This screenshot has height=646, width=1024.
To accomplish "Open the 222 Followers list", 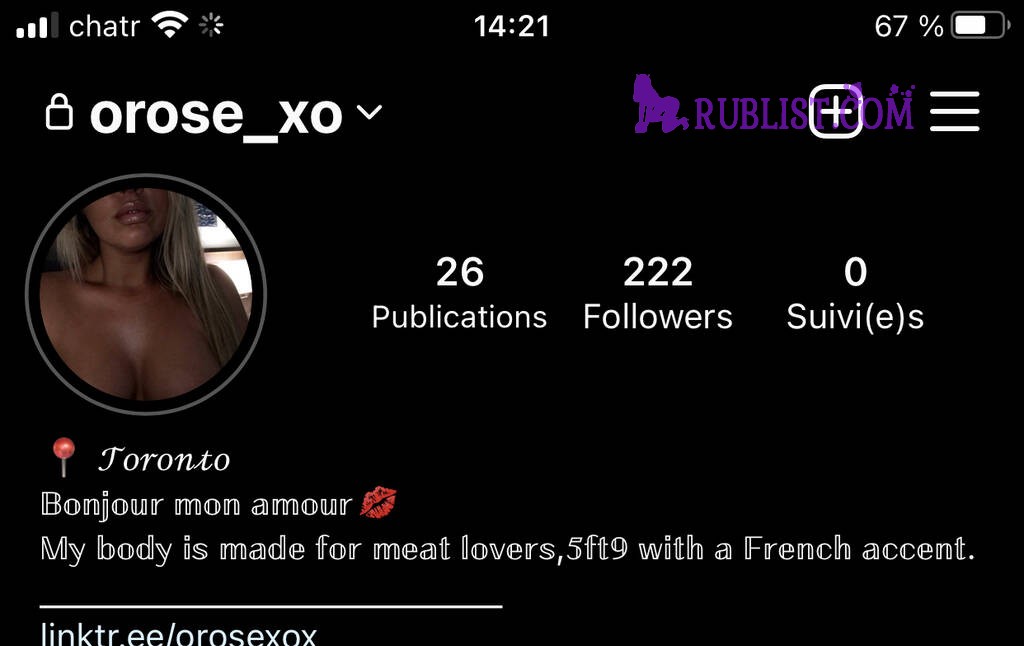I will pos(657,293).
